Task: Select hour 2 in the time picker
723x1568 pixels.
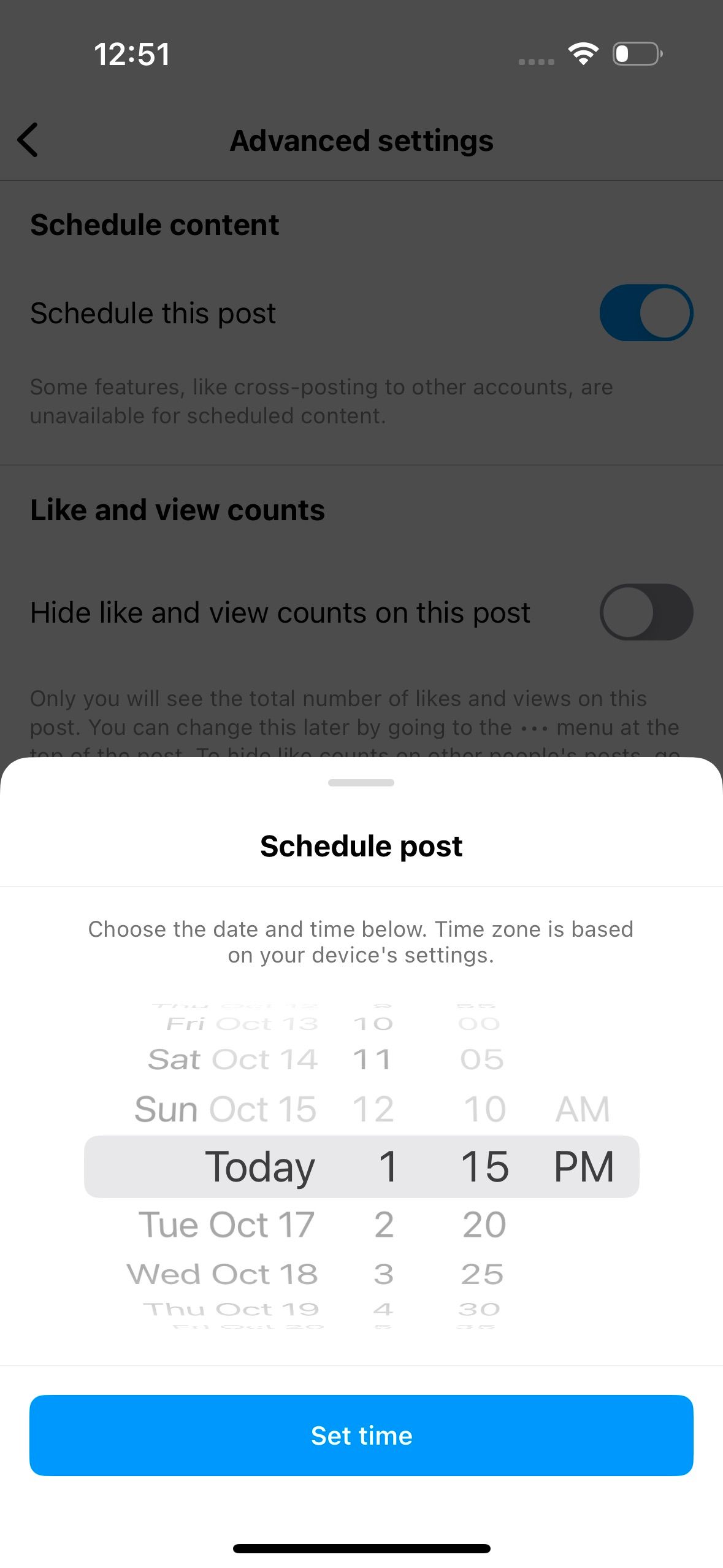Action: point(384,1224)
